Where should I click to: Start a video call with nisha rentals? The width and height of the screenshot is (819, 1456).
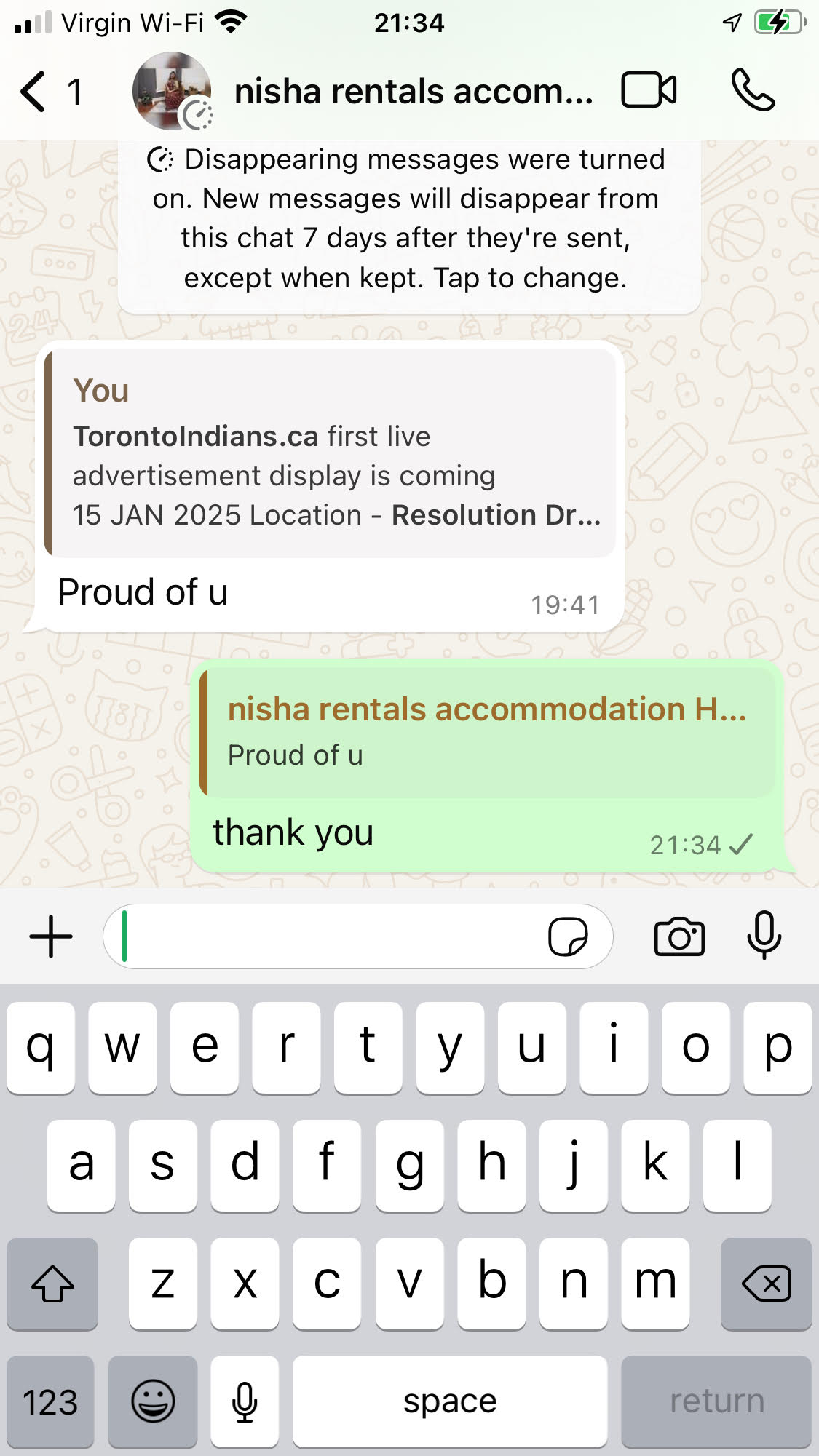click(x=649, y=91)
